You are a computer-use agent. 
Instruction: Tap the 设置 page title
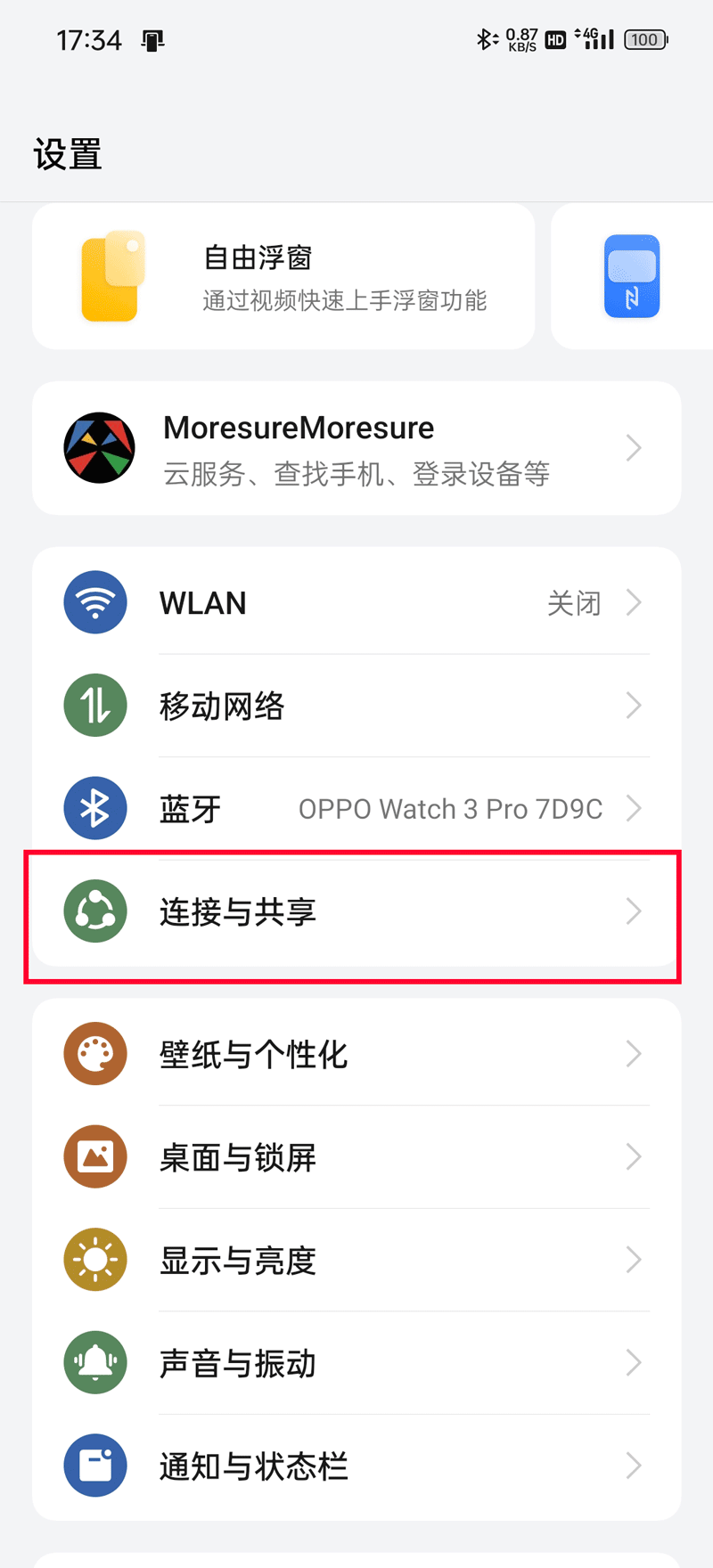click(67, 155)
